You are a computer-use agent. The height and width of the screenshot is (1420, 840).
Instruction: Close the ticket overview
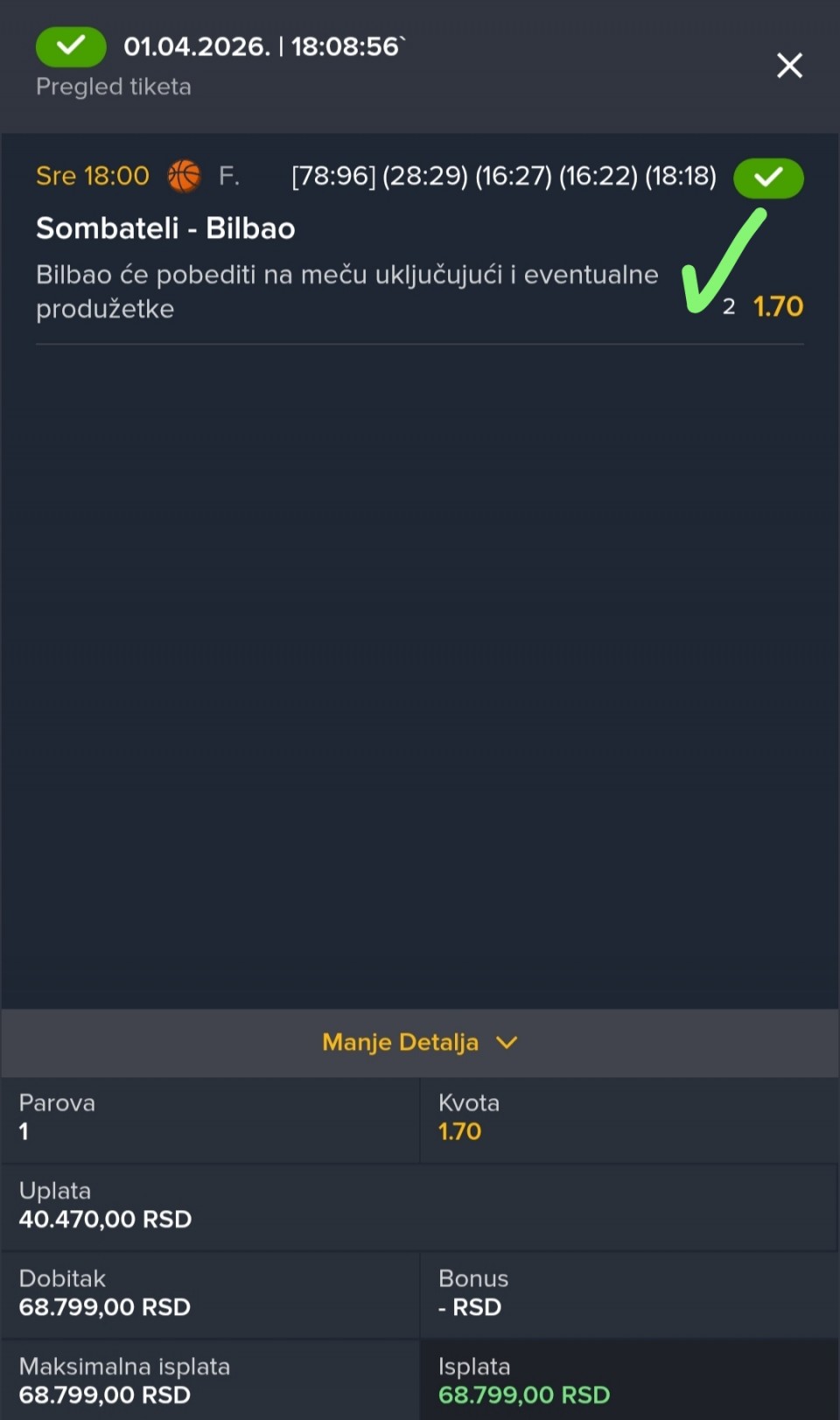789,66
